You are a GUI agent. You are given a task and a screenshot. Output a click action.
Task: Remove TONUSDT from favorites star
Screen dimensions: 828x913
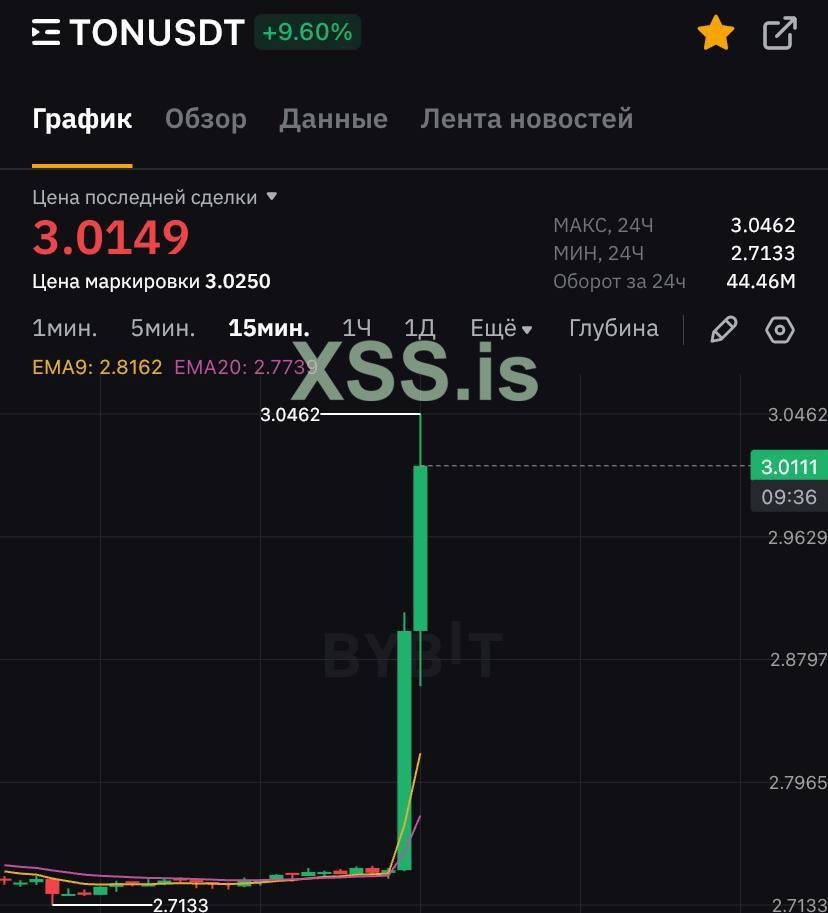pos(715,34)
